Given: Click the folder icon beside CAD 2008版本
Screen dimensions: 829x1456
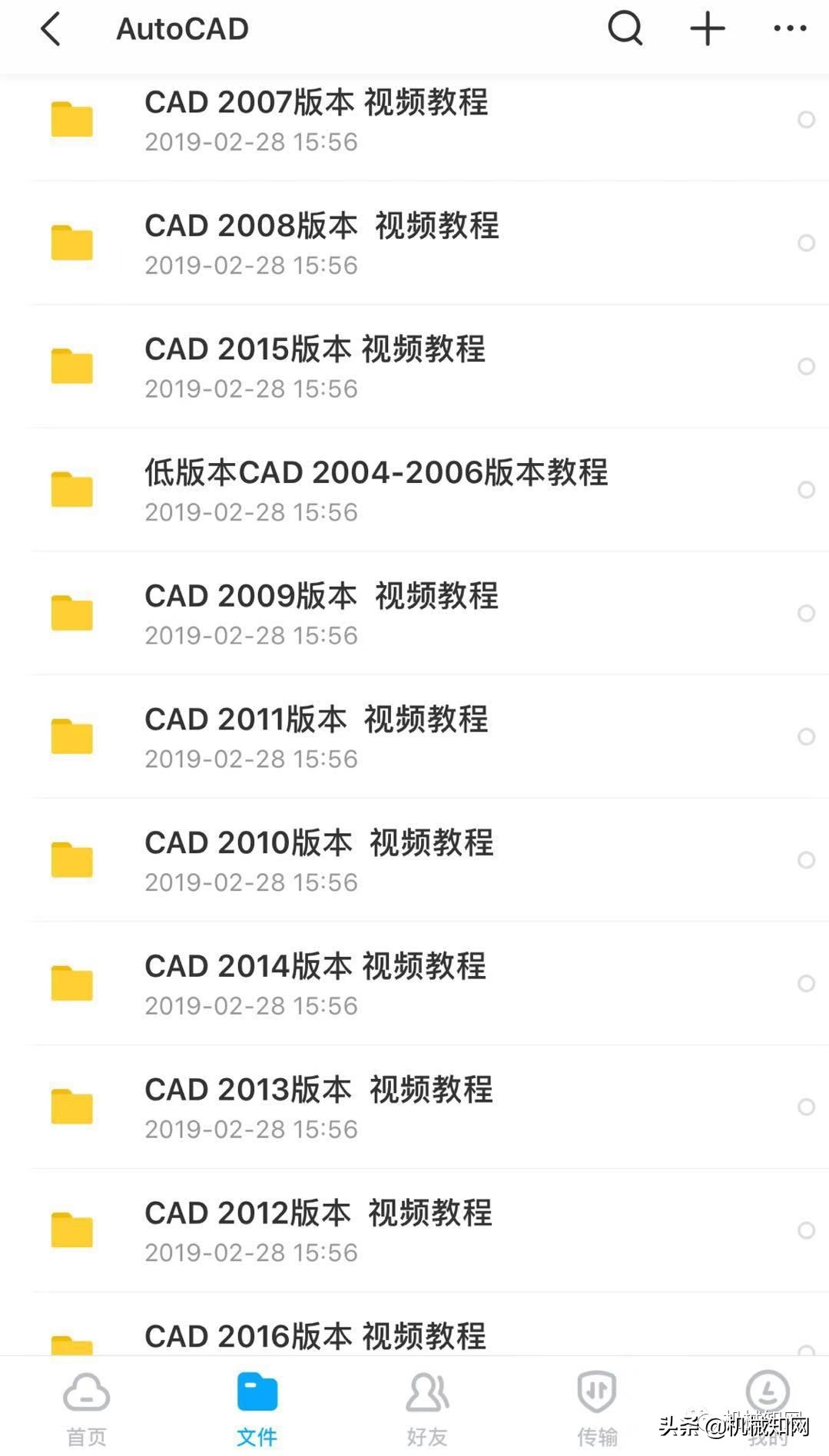Looking at the screenshot, I should coord(71,243).
